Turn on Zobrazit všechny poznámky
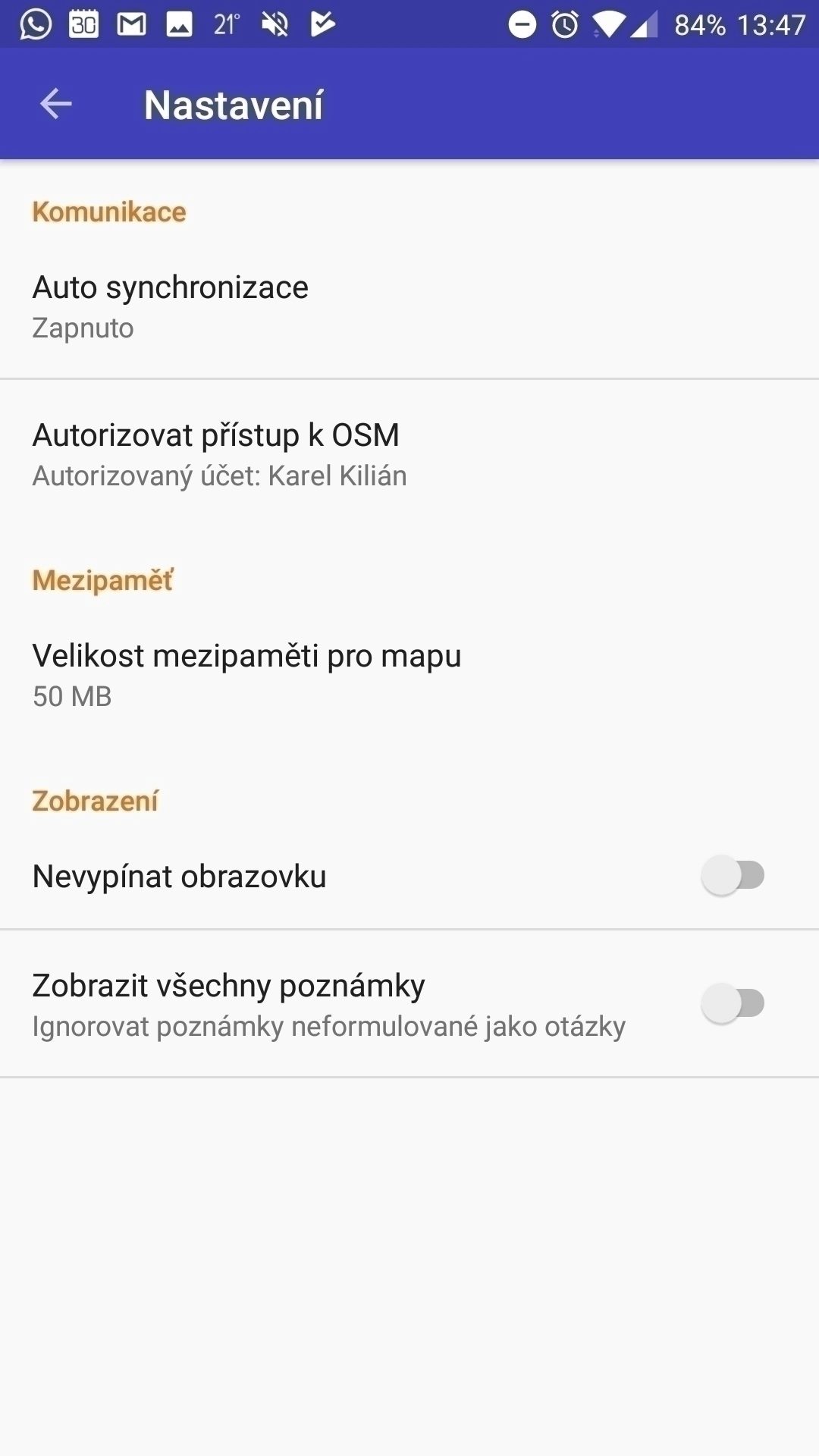Image resolution: width=819 pixels, height=1456 pixels. (733, 1003)
